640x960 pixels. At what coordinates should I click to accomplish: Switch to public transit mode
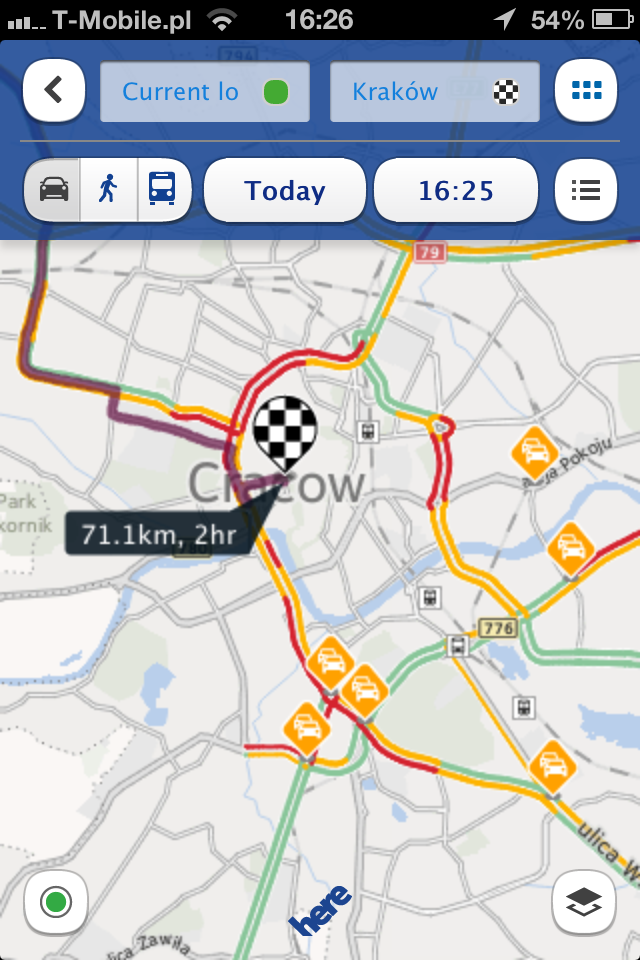[x=162, y=189]
